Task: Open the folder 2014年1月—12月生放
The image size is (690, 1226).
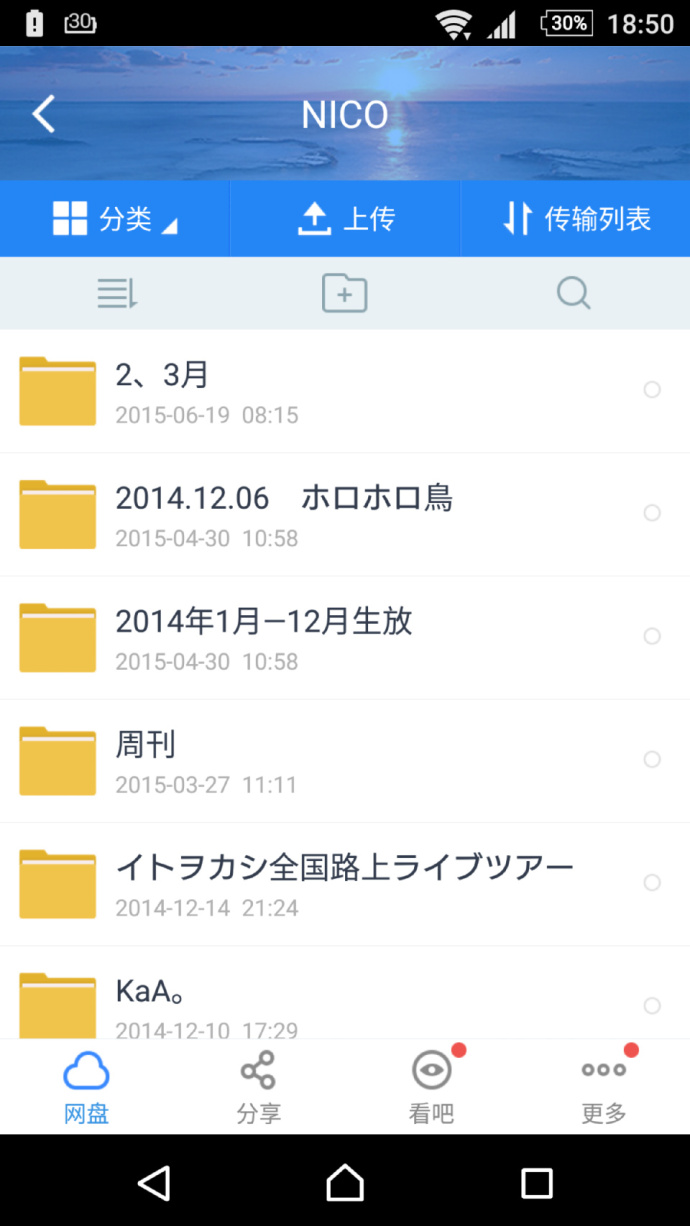Action: click(300, 637)
